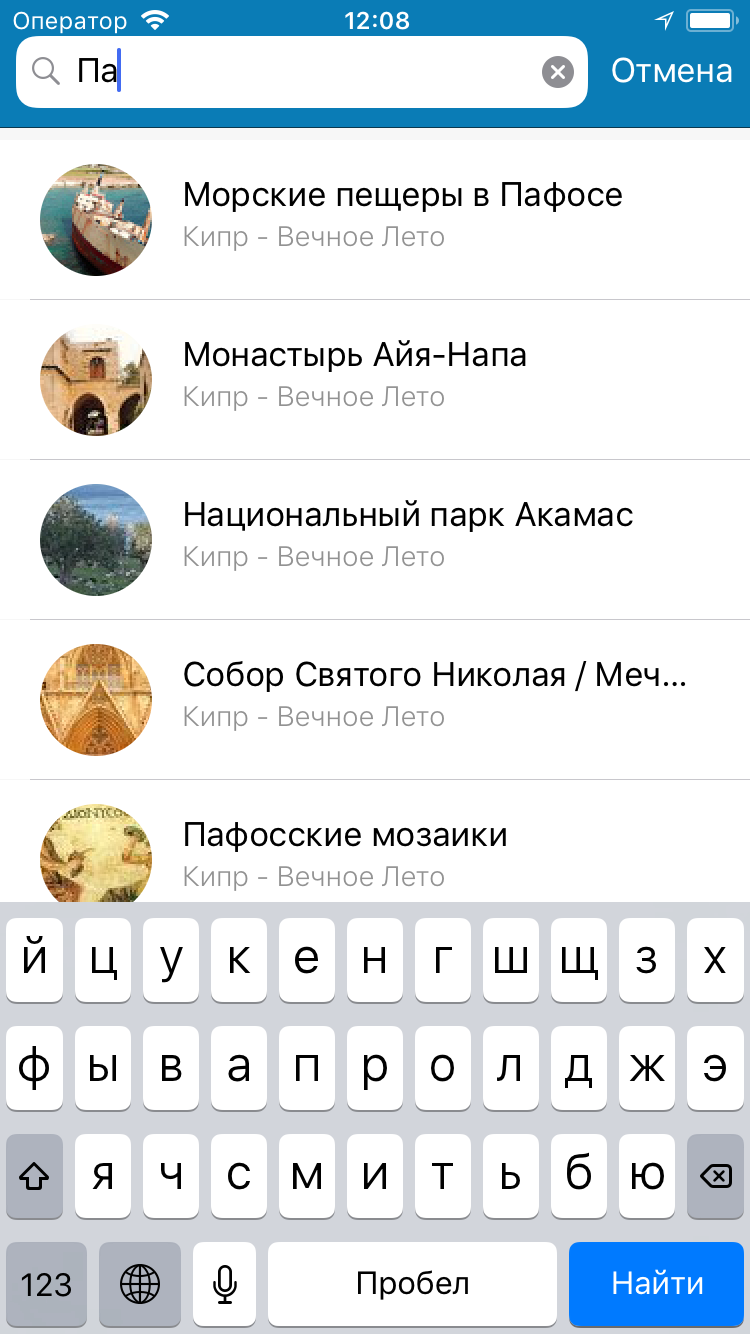The height and width of the screenshot is (1334, 750).
Task: Tap the blue Найти key
Action: pyautogui.click(x=657, y=1283)
